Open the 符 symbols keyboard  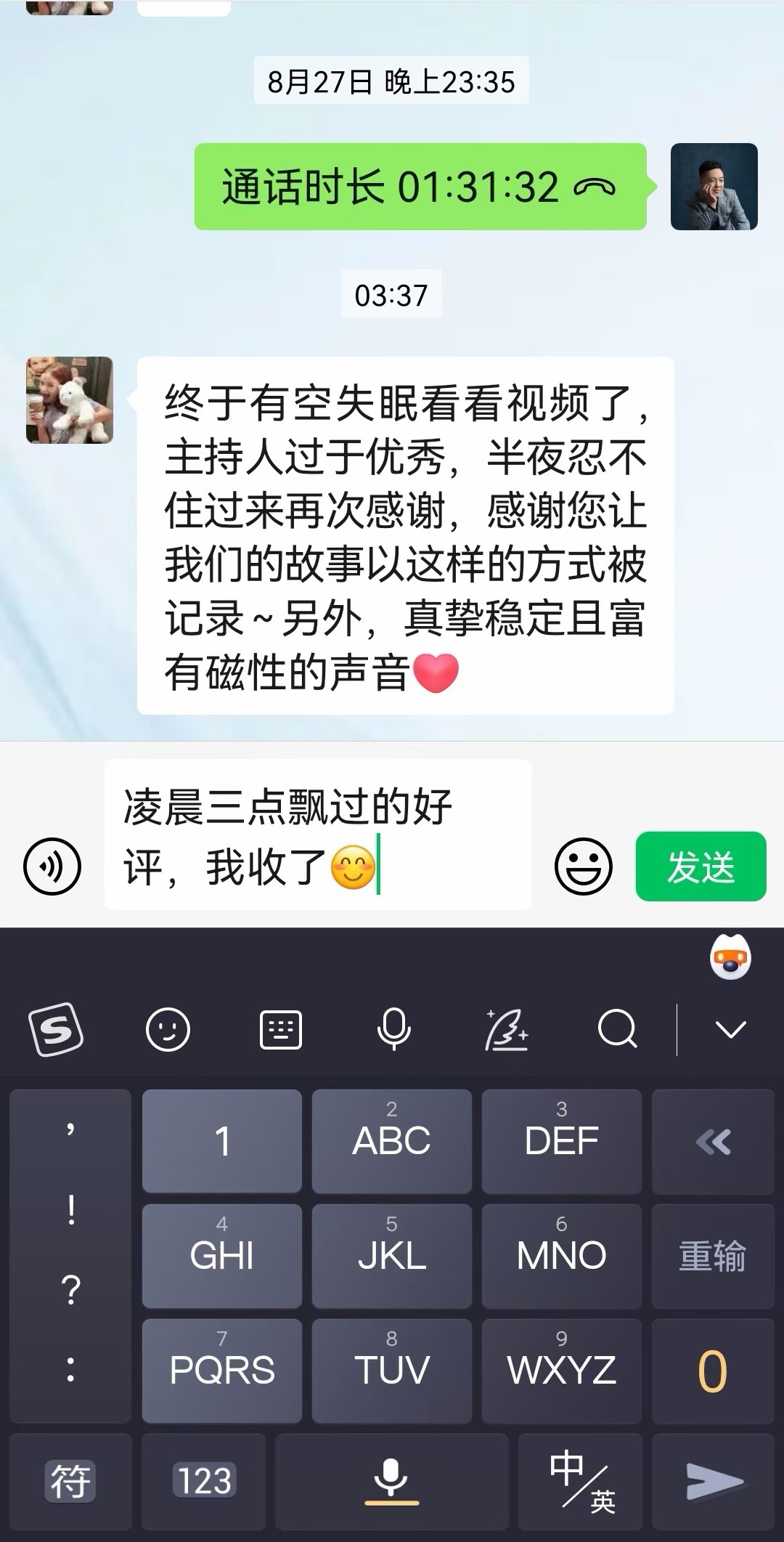[x=70, y=1481]
